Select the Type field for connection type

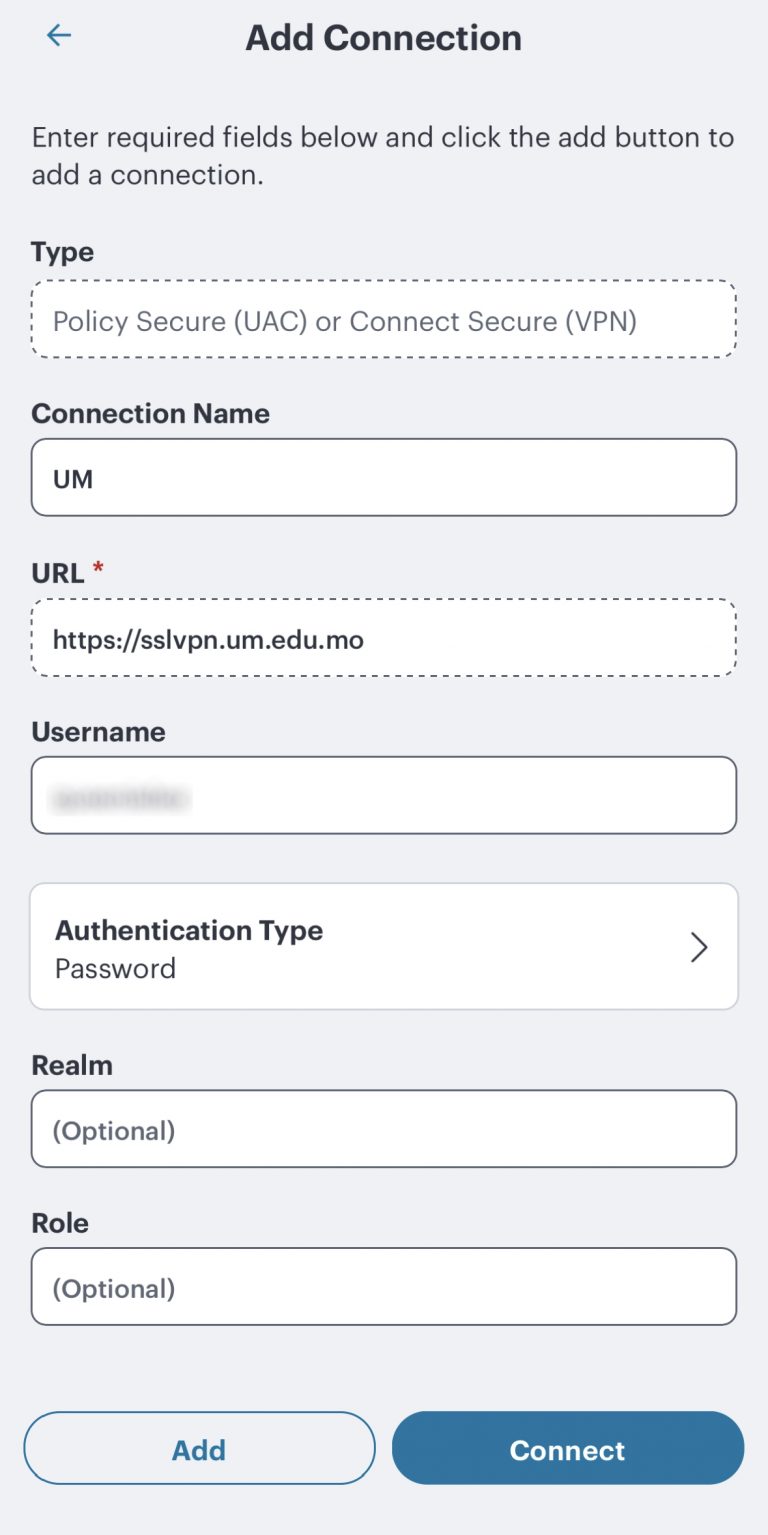click(384, 318)
